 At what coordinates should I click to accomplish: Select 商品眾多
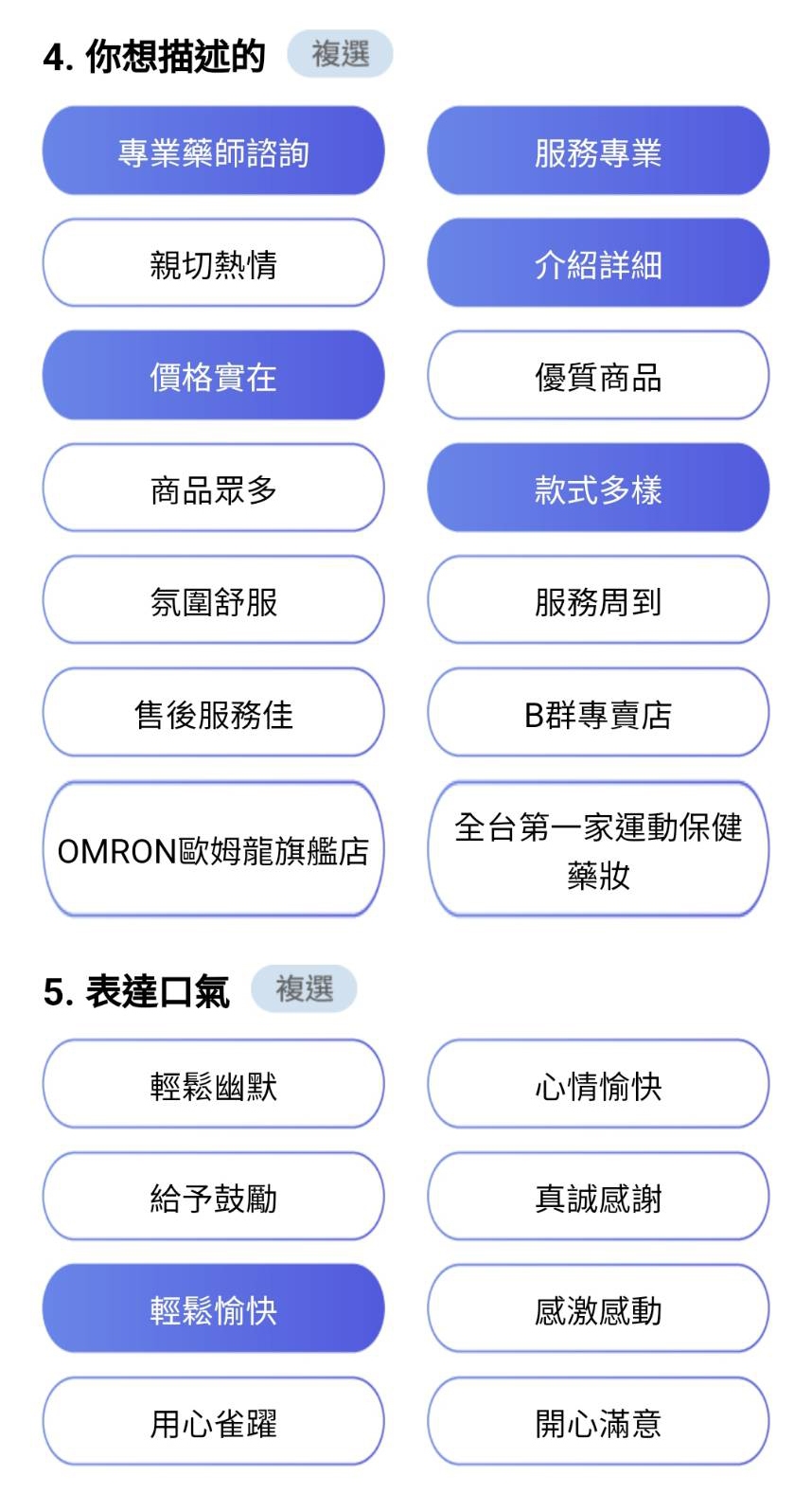pos(213,489)
